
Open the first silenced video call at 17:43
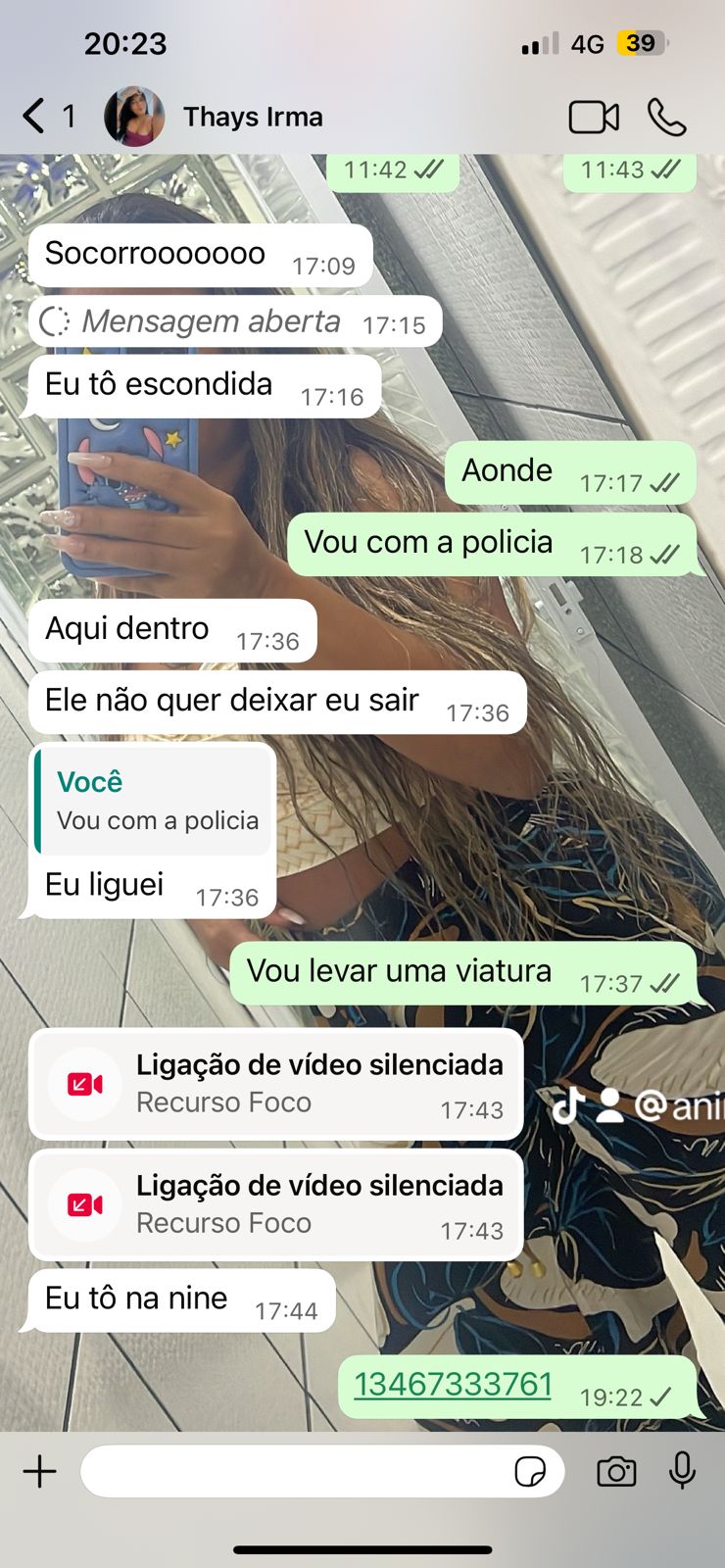click(276, 1084)
